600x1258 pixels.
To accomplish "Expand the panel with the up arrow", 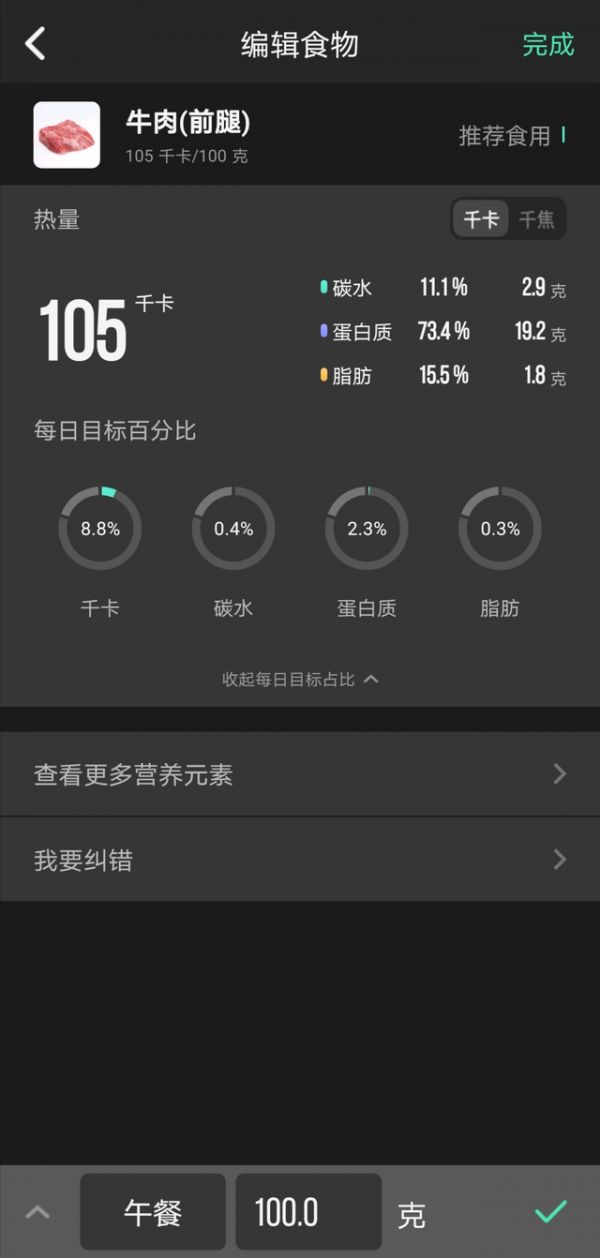I will [x=37, y=1213].
